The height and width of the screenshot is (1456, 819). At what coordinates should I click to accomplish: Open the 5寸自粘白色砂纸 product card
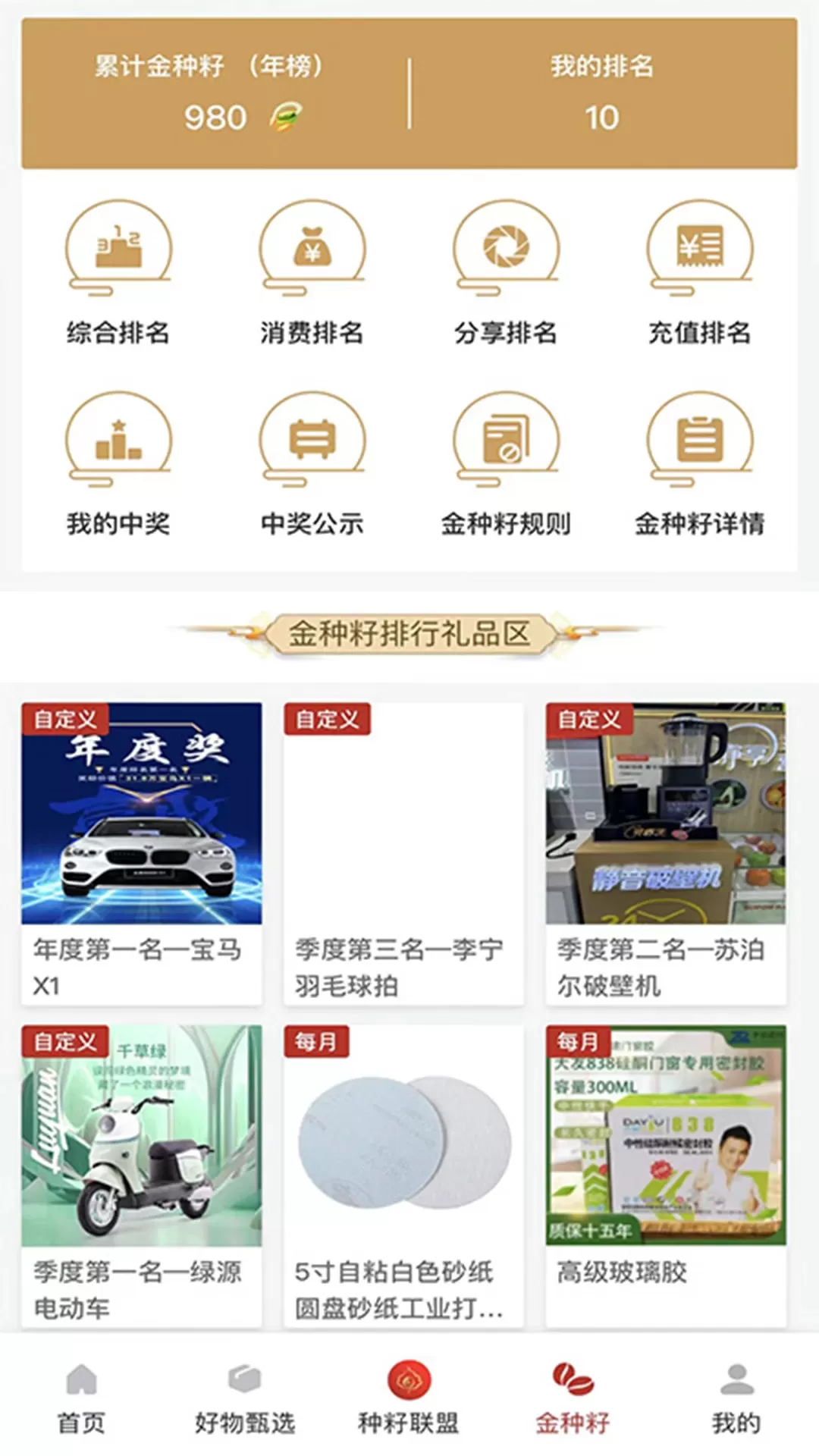[x=403, y=1176]
